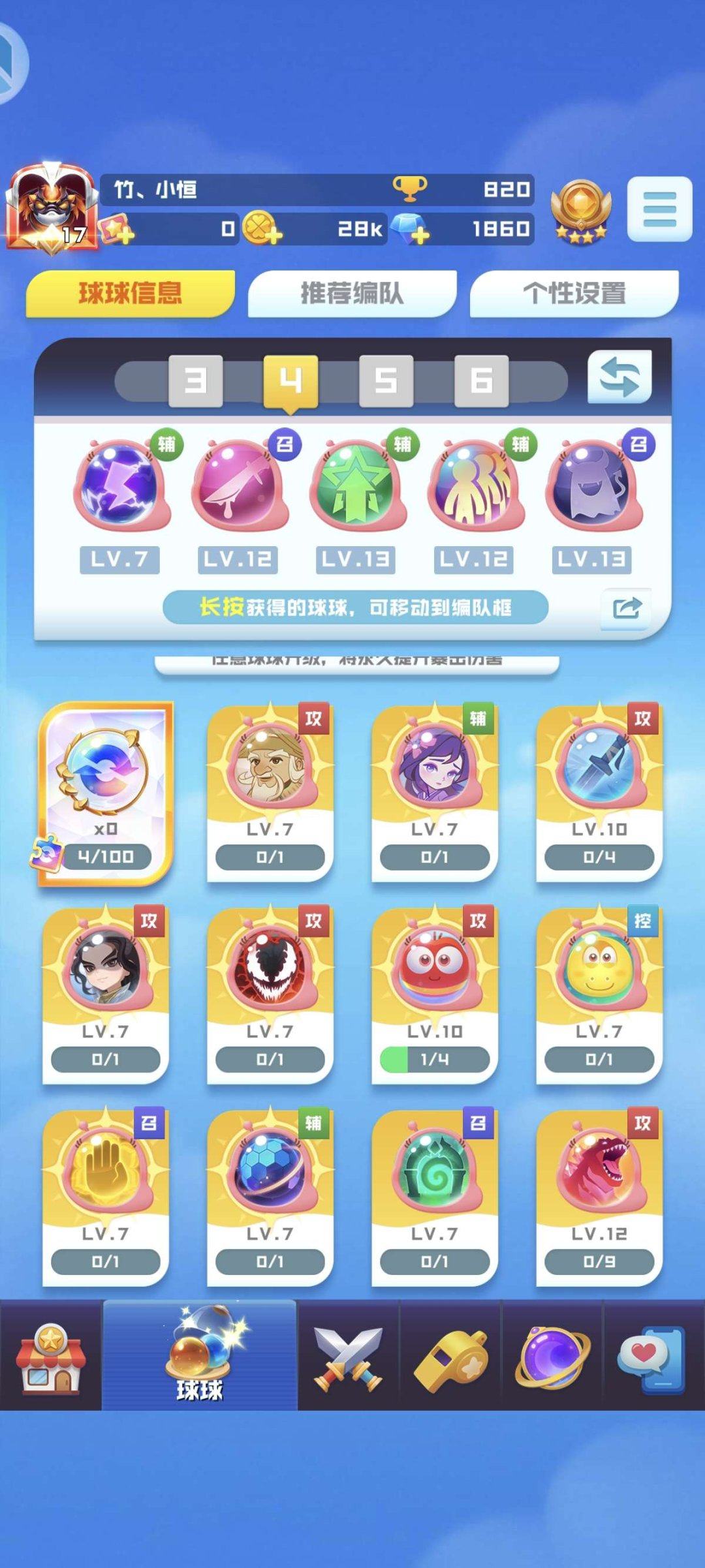Select team slot 6
This screenshot has width=705, height=1568.
pos(481,380)
